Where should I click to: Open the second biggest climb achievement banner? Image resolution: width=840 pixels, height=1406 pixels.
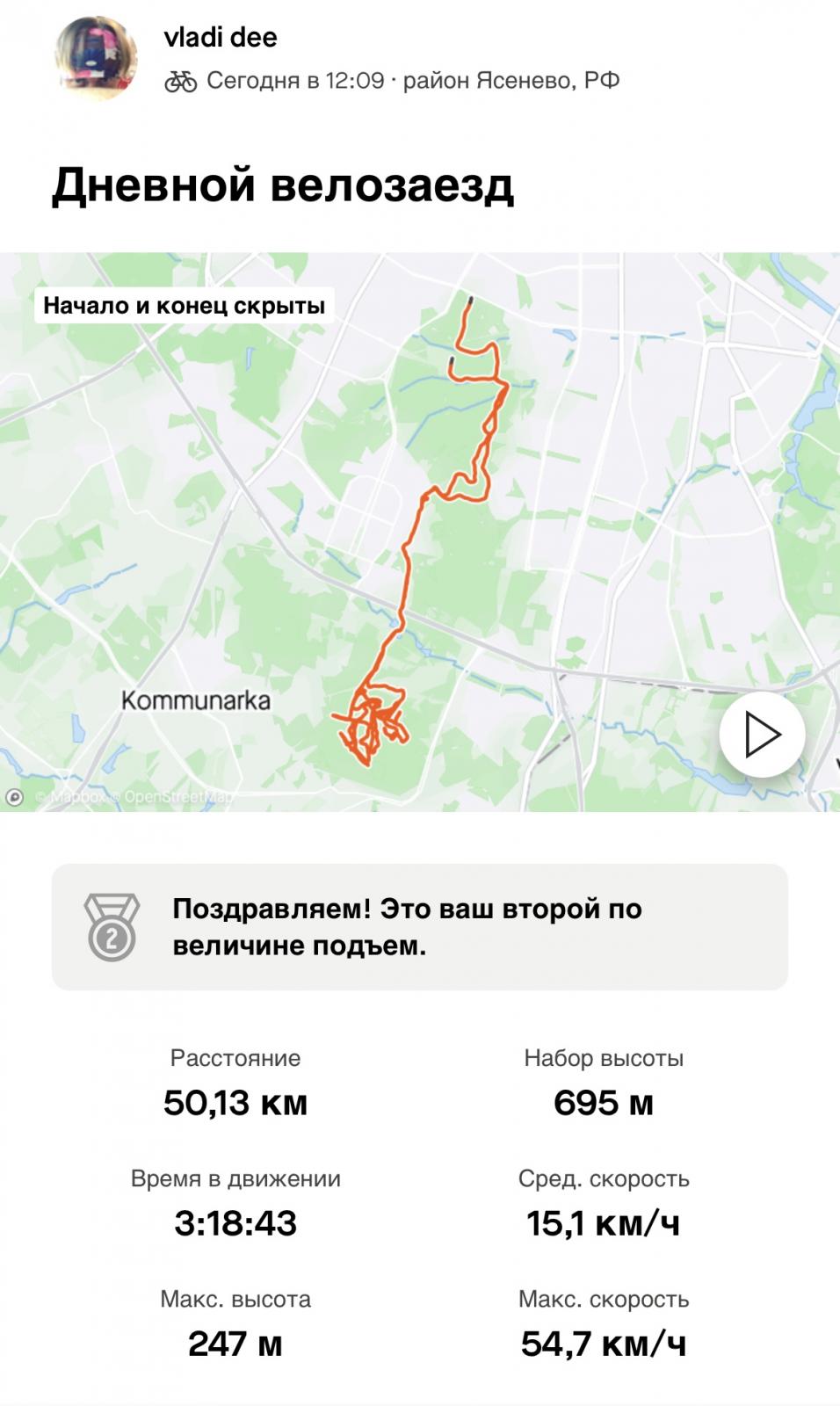click(x=420, y=927)
